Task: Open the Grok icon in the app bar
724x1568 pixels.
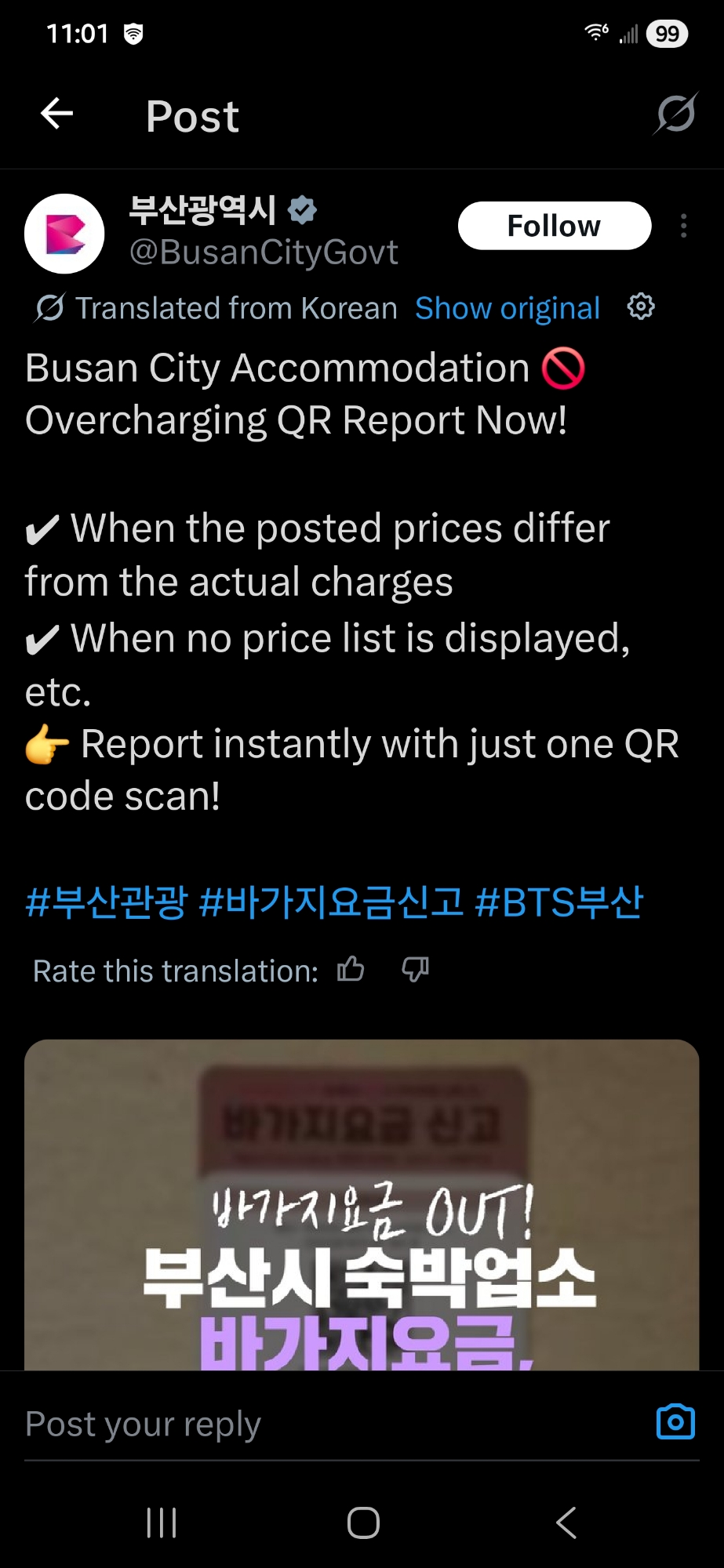Action: [x=675, y=114]
